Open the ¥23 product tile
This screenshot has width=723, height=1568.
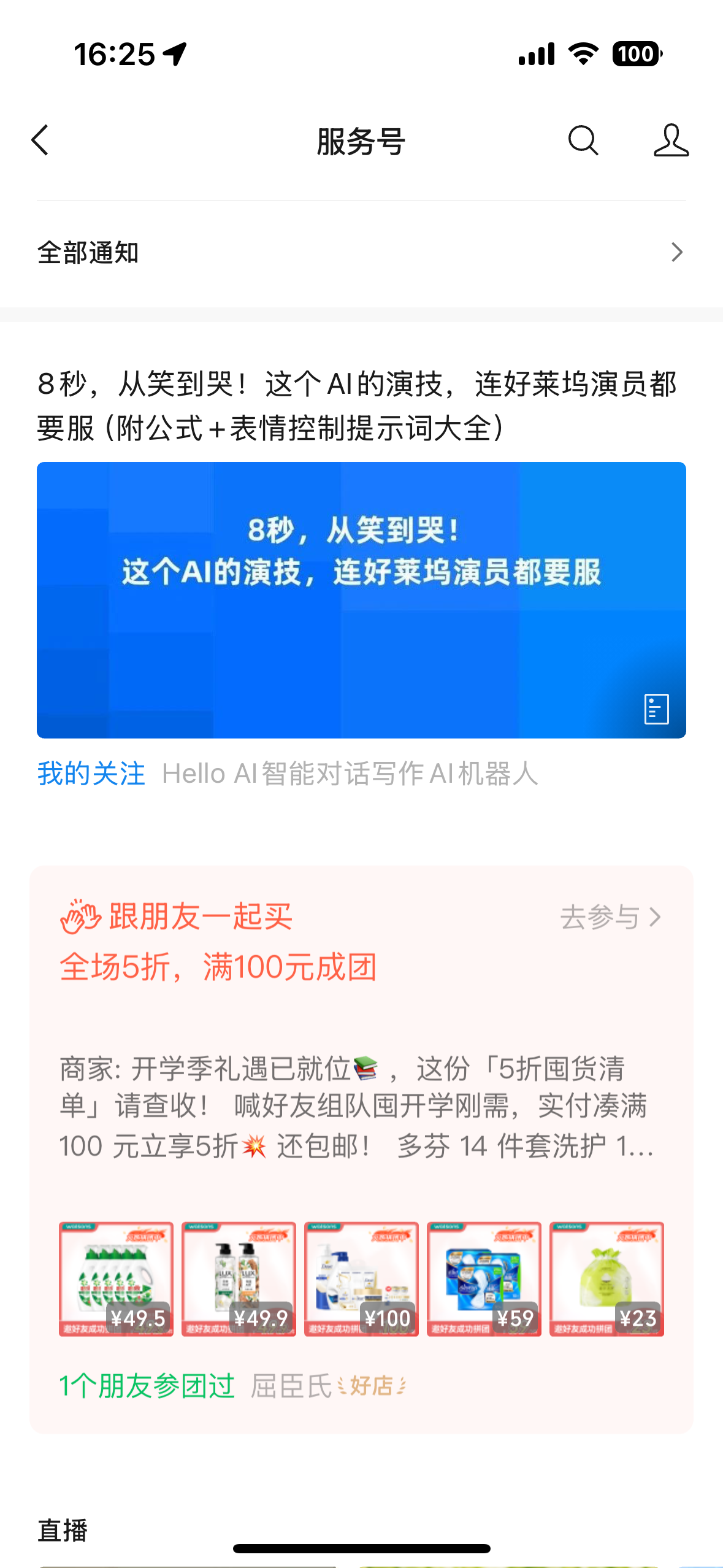606,1278
